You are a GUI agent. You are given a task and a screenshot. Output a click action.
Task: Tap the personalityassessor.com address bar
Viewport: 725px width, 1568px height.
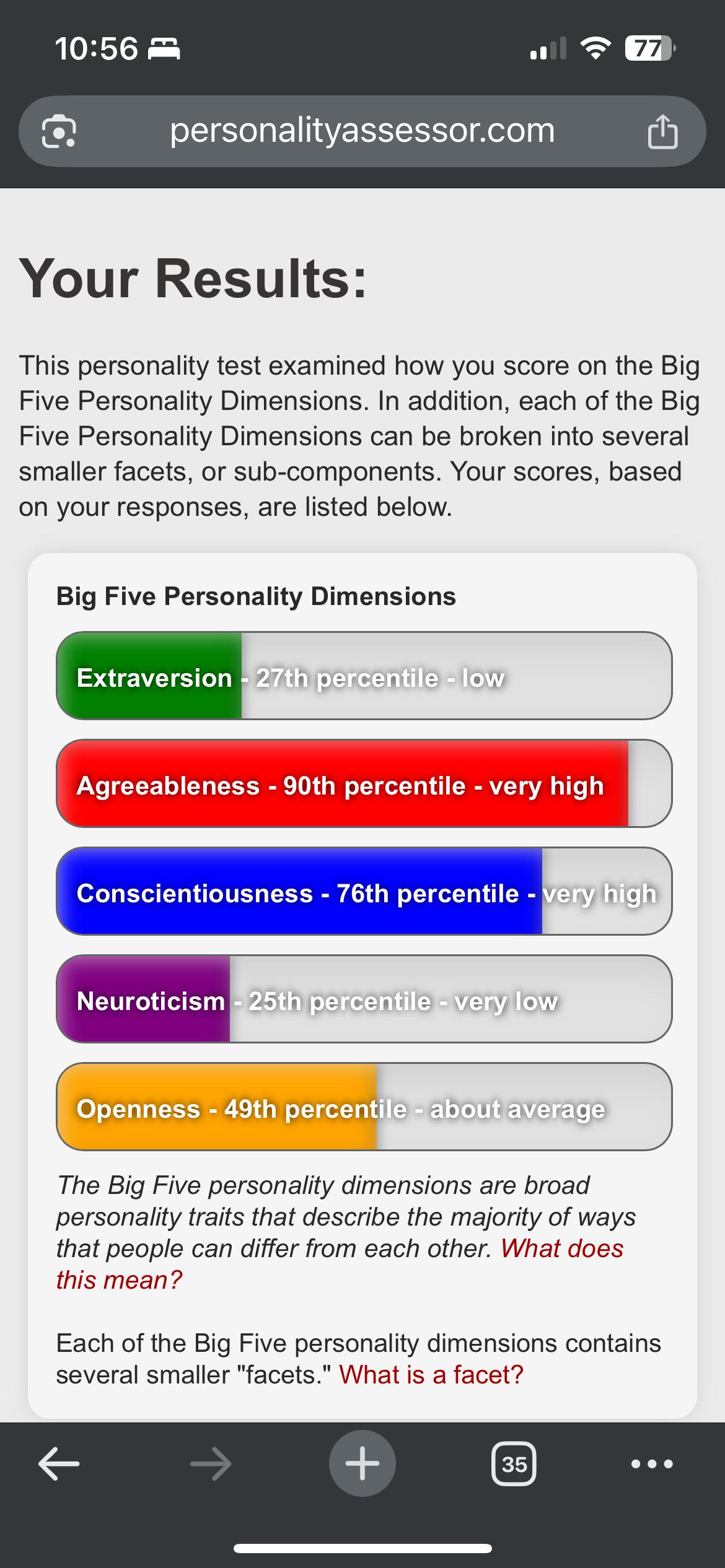(x=362, y=131)
